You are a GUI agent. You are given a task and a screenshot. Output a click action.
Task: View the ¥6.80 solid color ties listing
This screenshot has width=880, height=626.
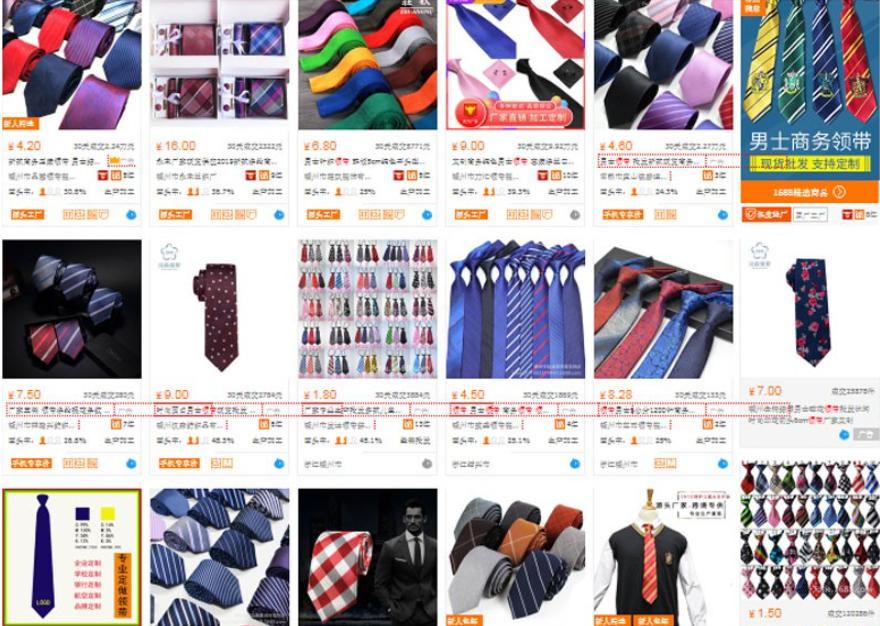(367, 65)
